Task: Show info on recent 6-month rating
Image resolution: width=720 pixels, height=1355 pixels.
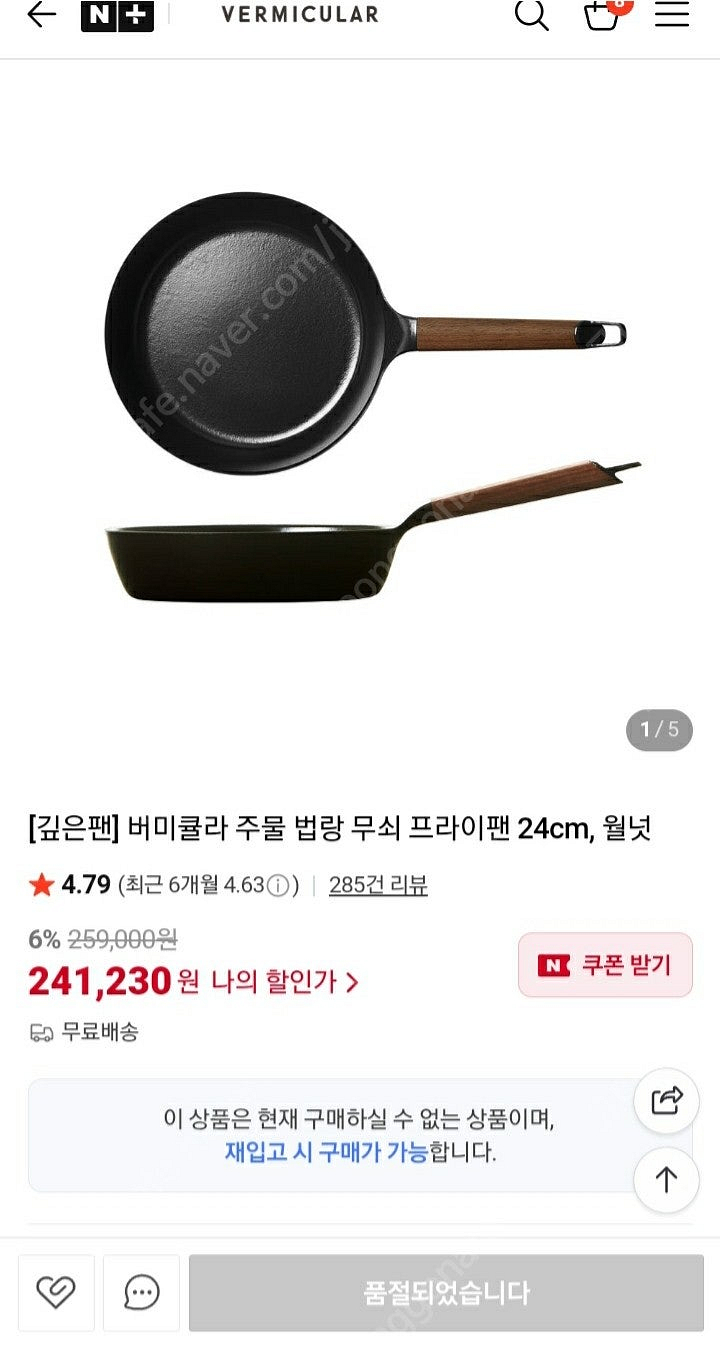Action: pyautogui.click(x=279, y=886)
